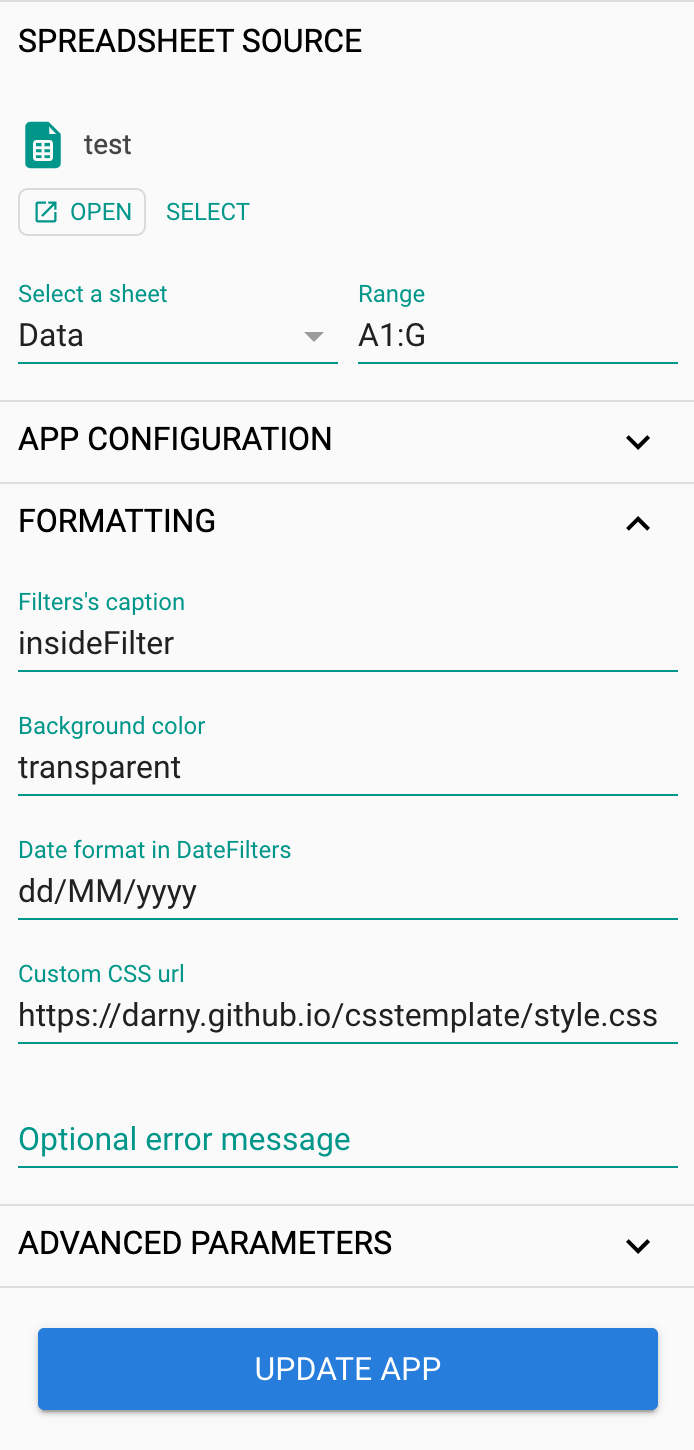Edit the Range field
694x1450 pixels.
(x=518, y=336)
